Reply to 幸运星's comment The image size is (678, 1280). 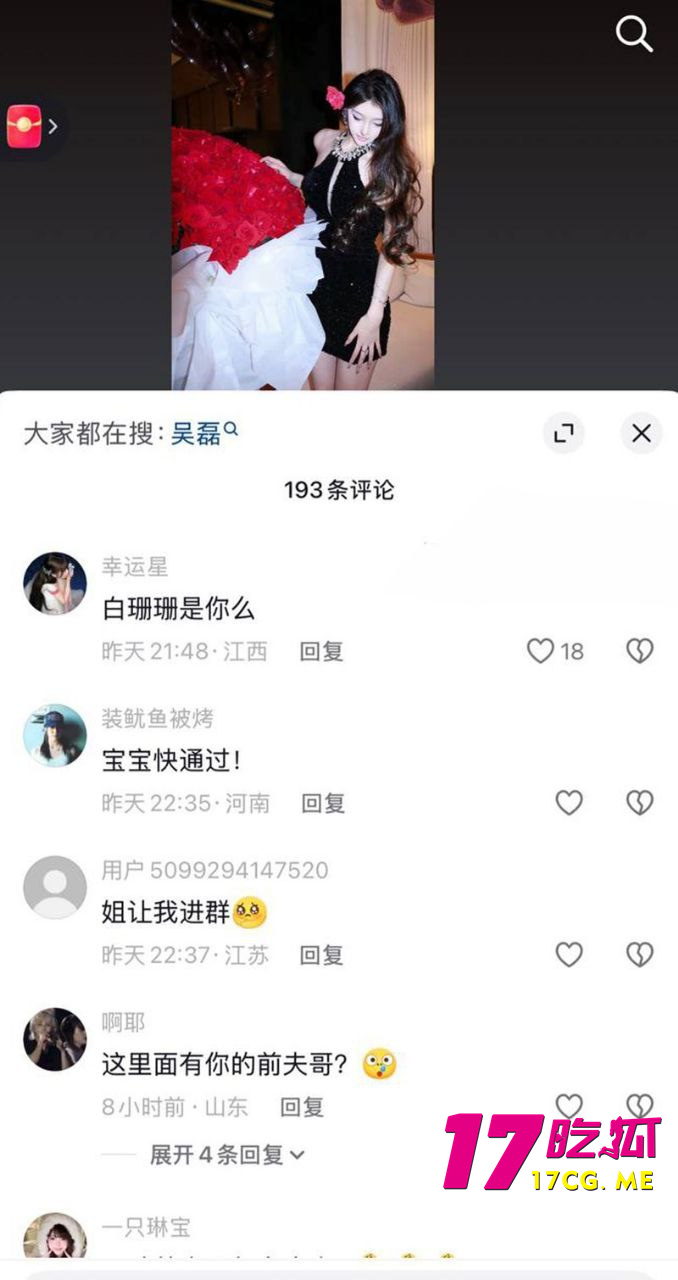[x=322, y=651]
